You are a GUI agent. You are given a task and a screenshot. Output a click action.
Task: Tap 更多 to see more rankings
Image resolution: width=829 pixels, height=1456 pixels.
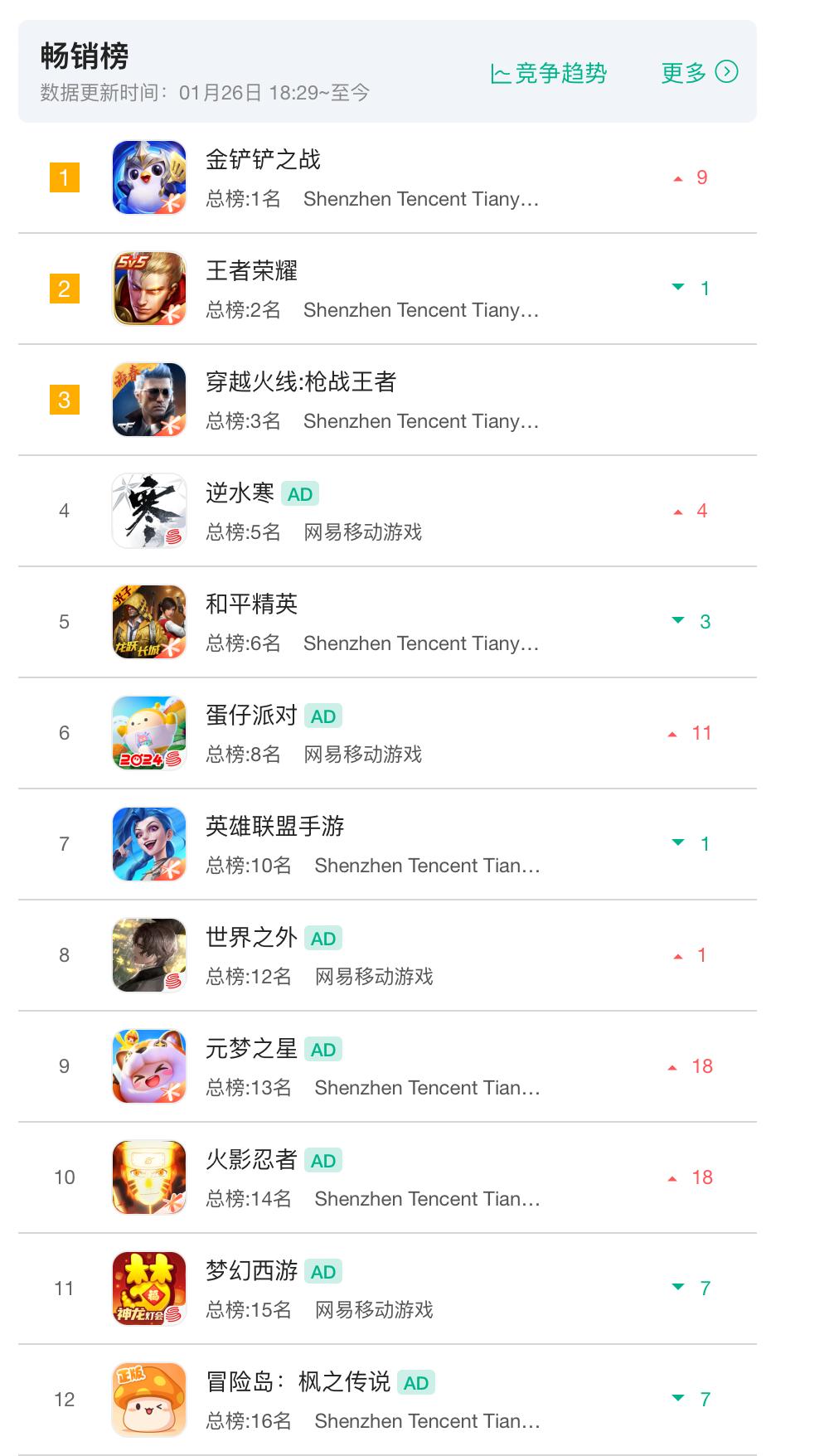point(700,72)
